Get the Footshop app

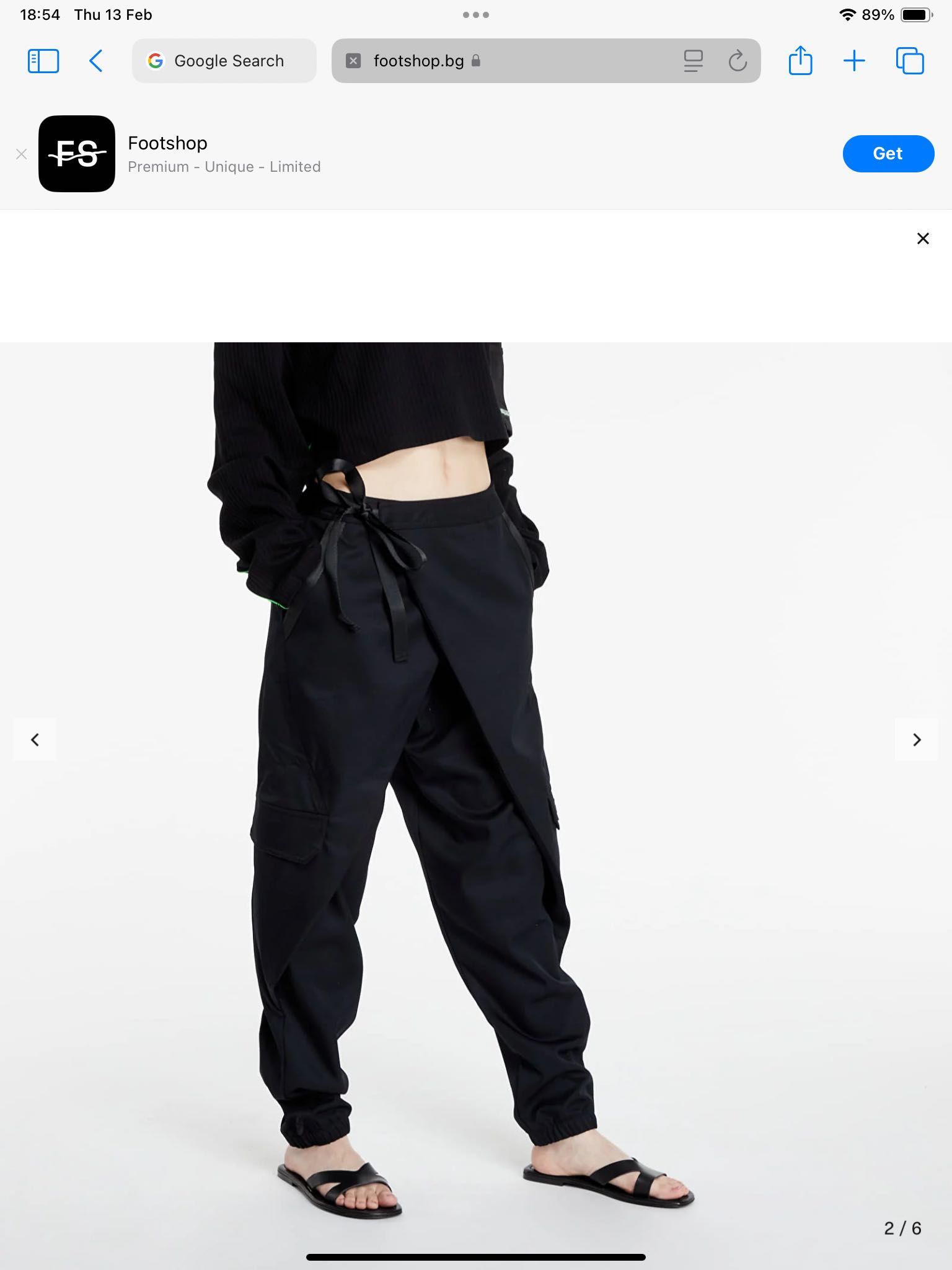(888, 154)
